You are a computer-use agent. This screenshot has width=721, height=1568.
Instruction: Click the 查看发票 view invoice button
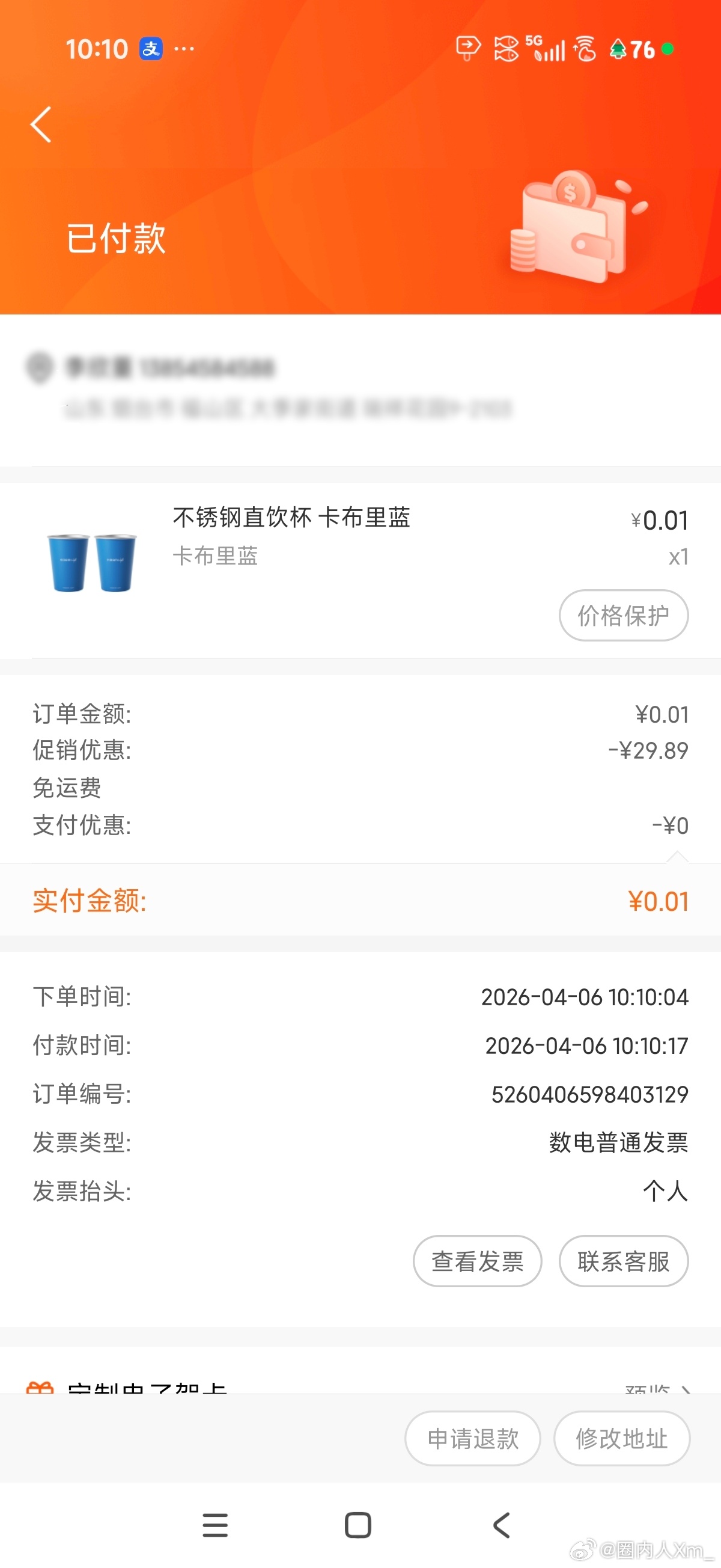click(x=477, y=1262)
